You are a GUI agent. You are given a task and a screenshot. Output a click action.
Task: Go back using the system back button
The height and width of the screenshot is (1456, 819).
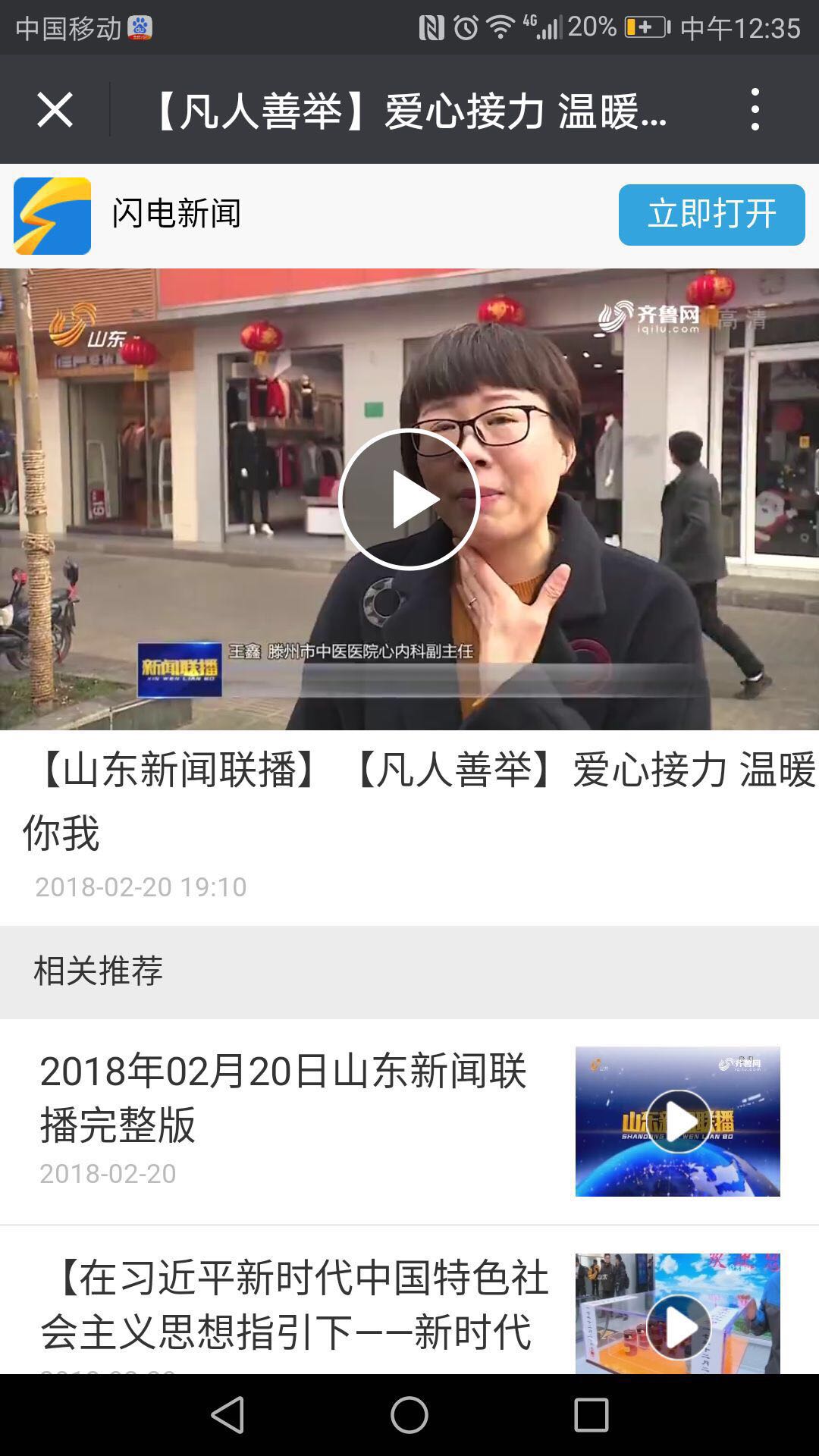click(227, 1415)
